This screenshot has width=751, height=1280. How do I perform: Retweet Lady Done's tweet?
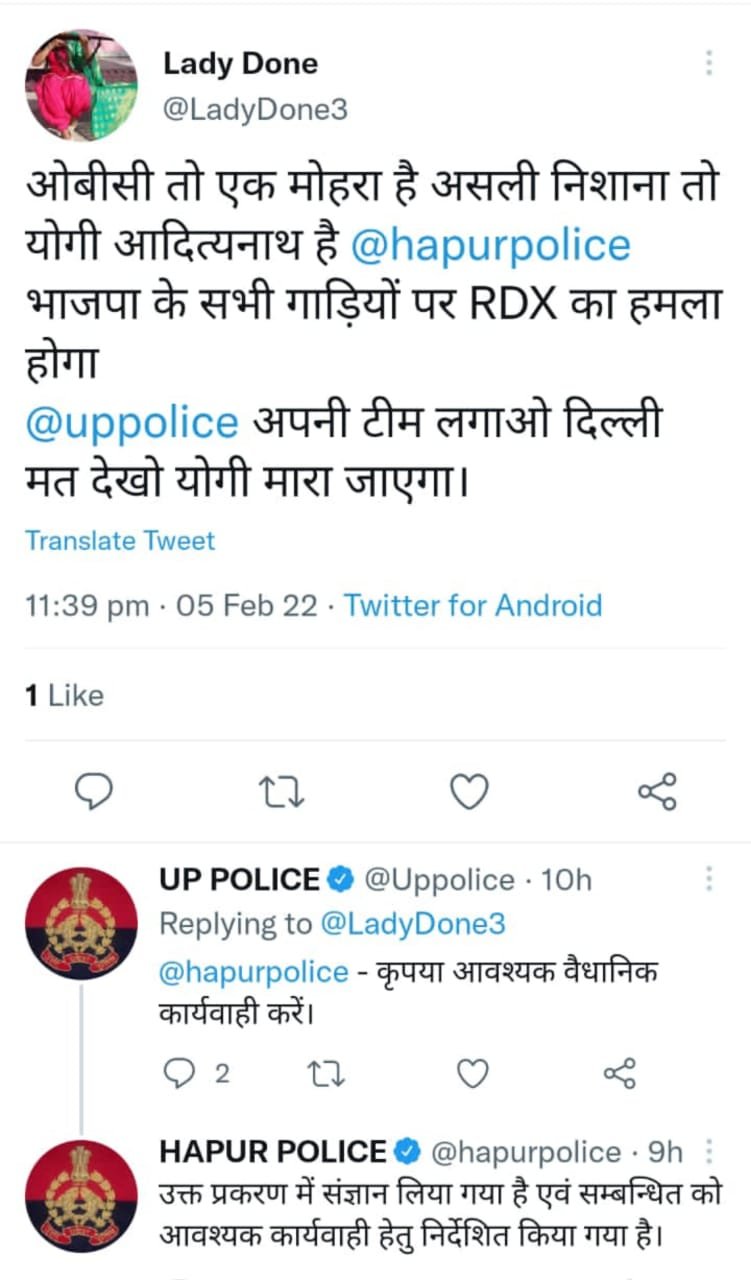point(282,792)
